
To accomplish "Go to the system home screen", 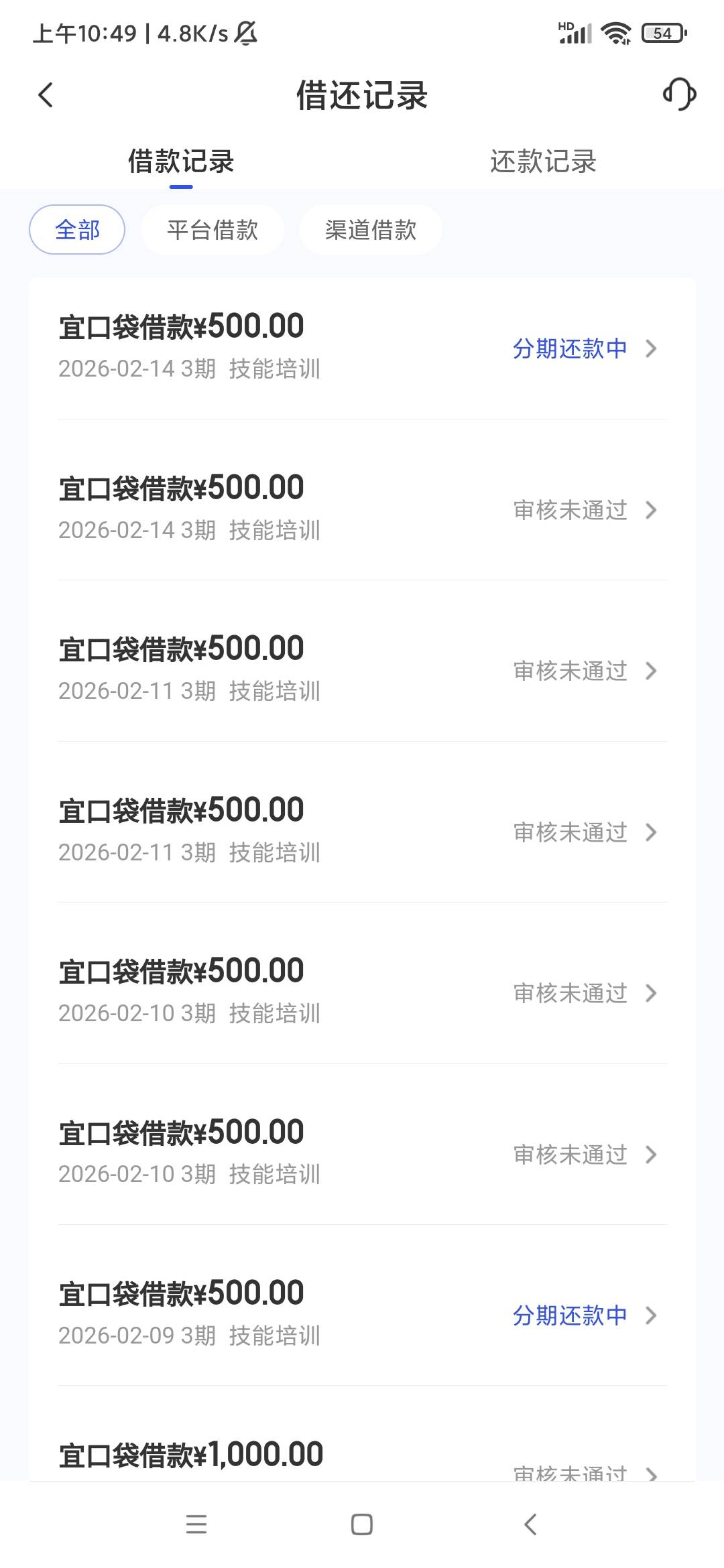I will (362, 1525).
